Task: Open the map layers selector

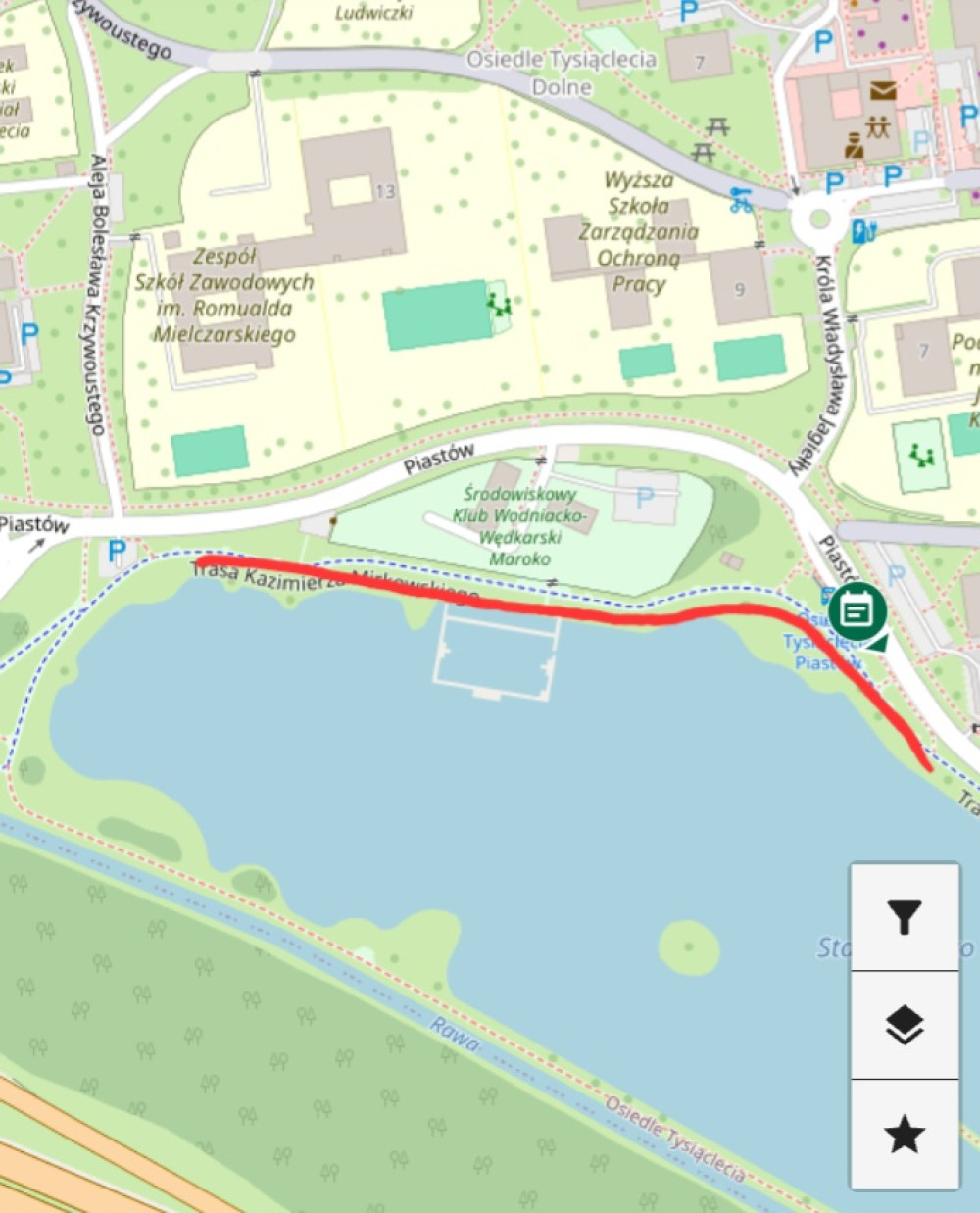Action: coord(904,1026)
